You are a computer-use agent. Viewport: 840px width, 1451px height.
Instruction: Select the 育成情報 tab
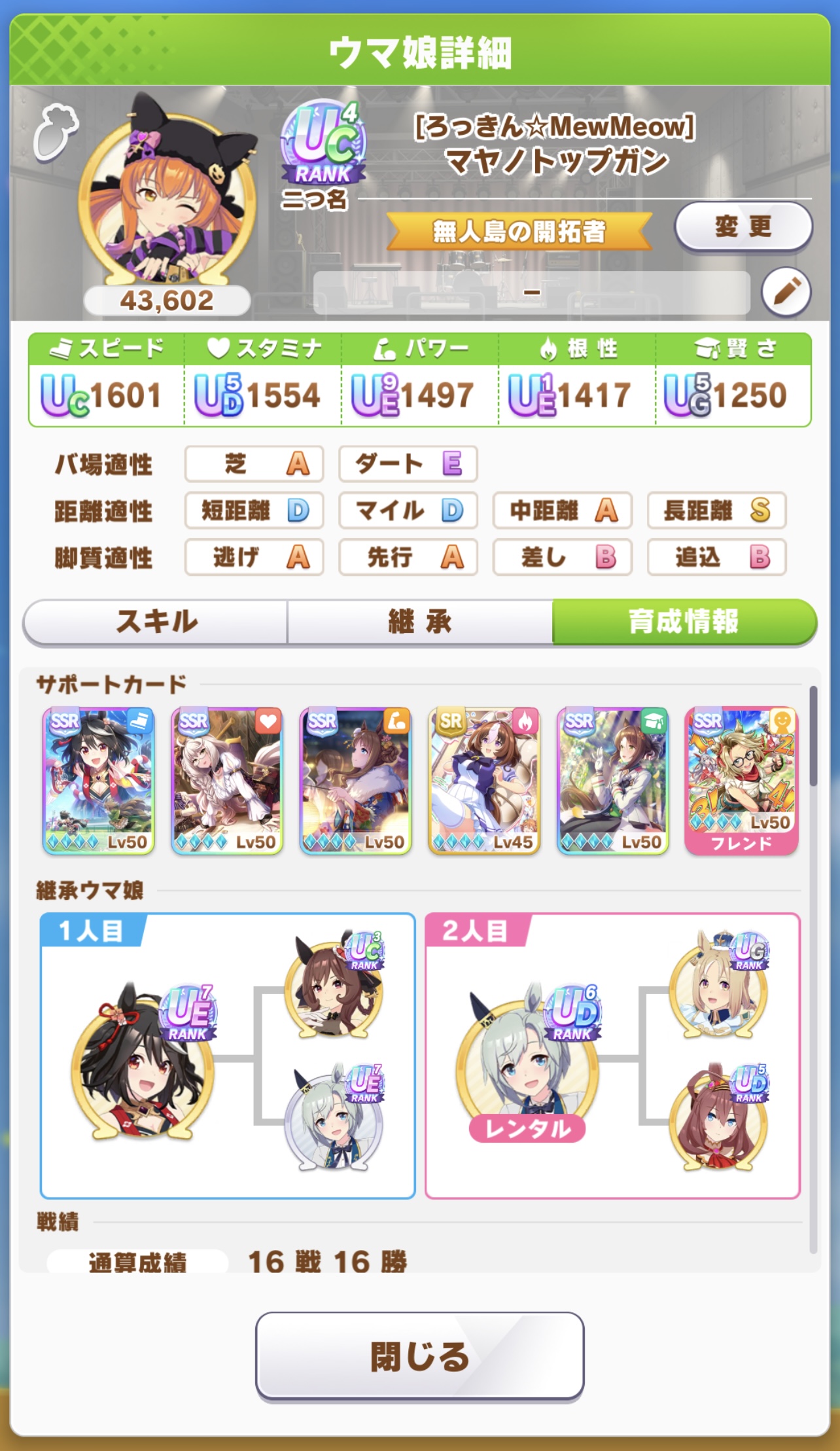click(x=684, y=621)
